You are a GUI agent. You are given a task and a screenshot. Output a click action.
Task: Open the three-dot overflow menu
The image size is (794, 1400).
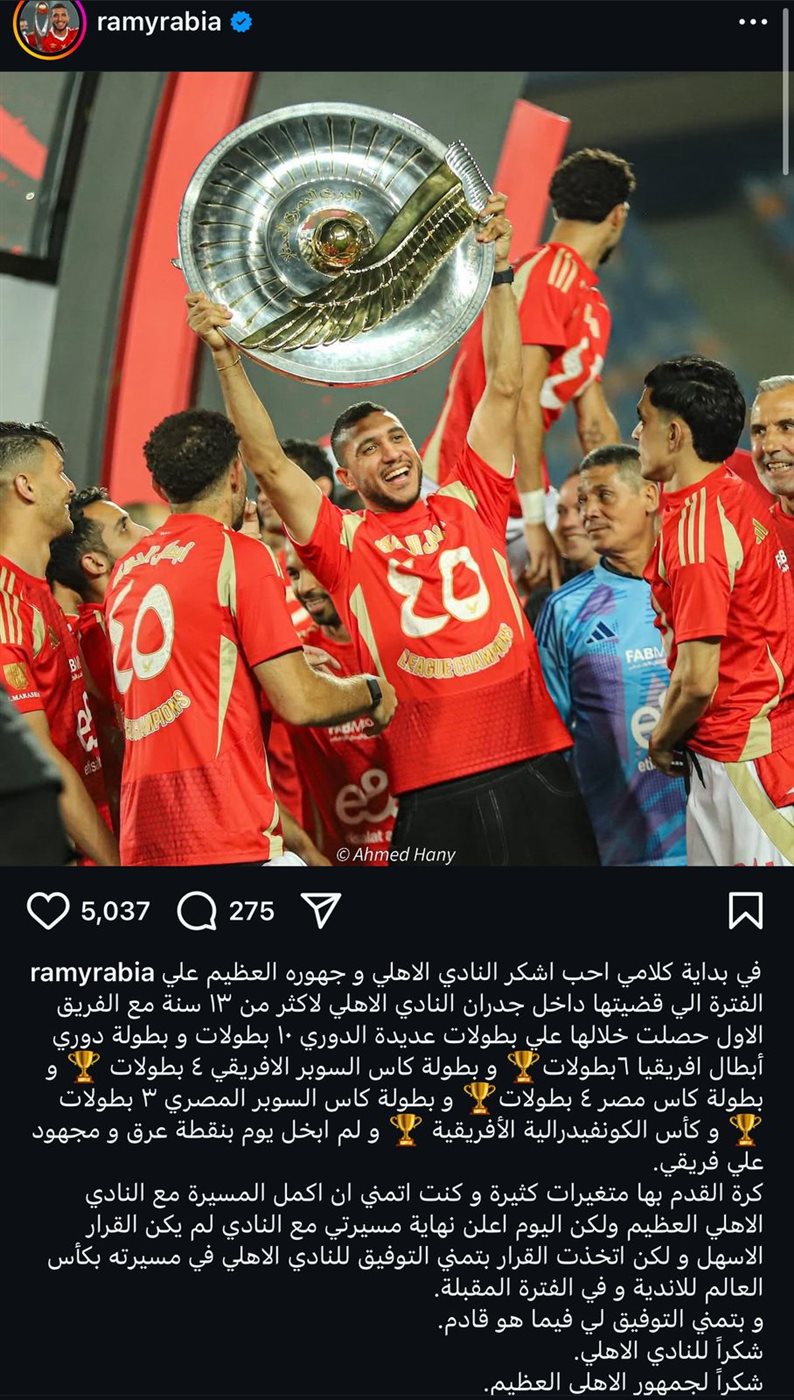point(752,22)
